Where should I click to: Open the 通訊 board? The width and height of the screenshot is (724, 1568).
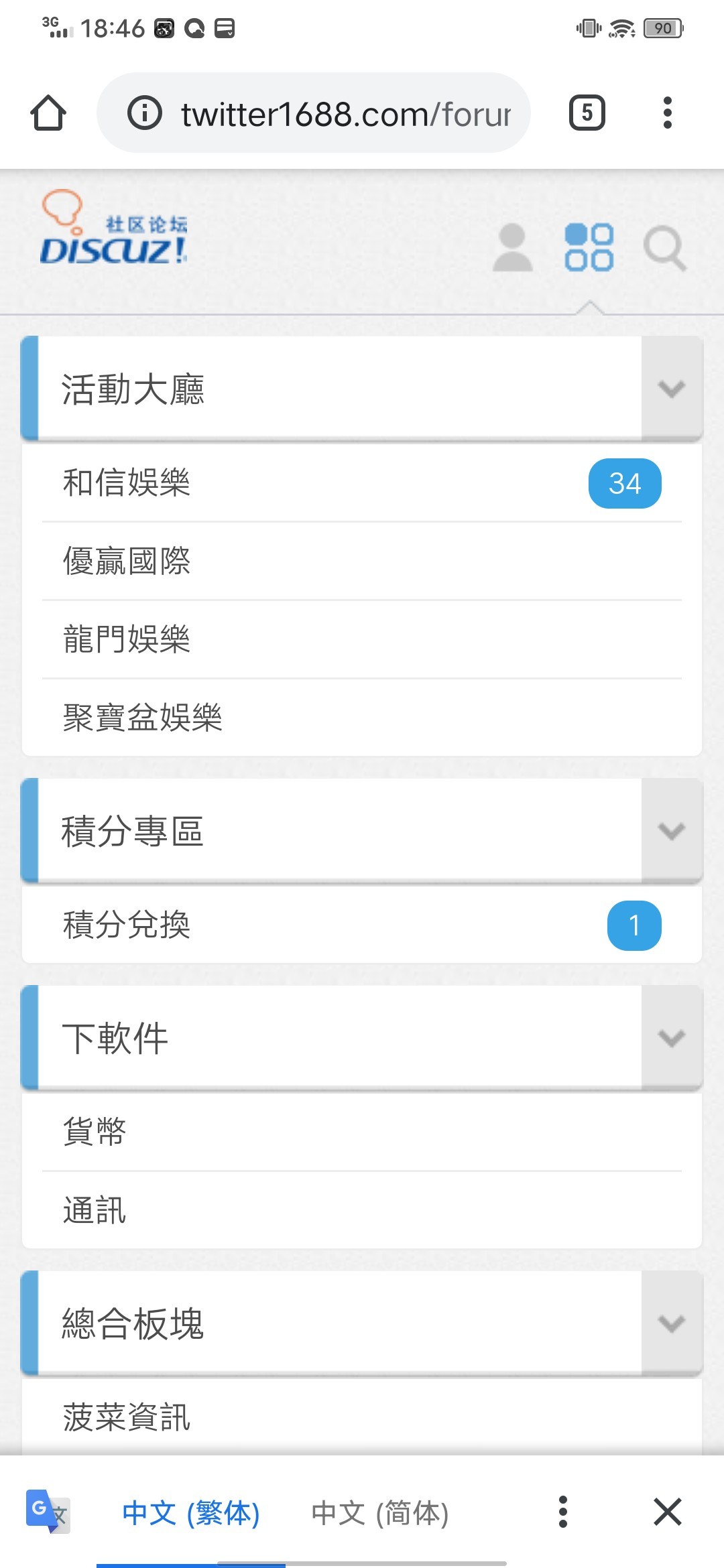[x=95, y=1211]
